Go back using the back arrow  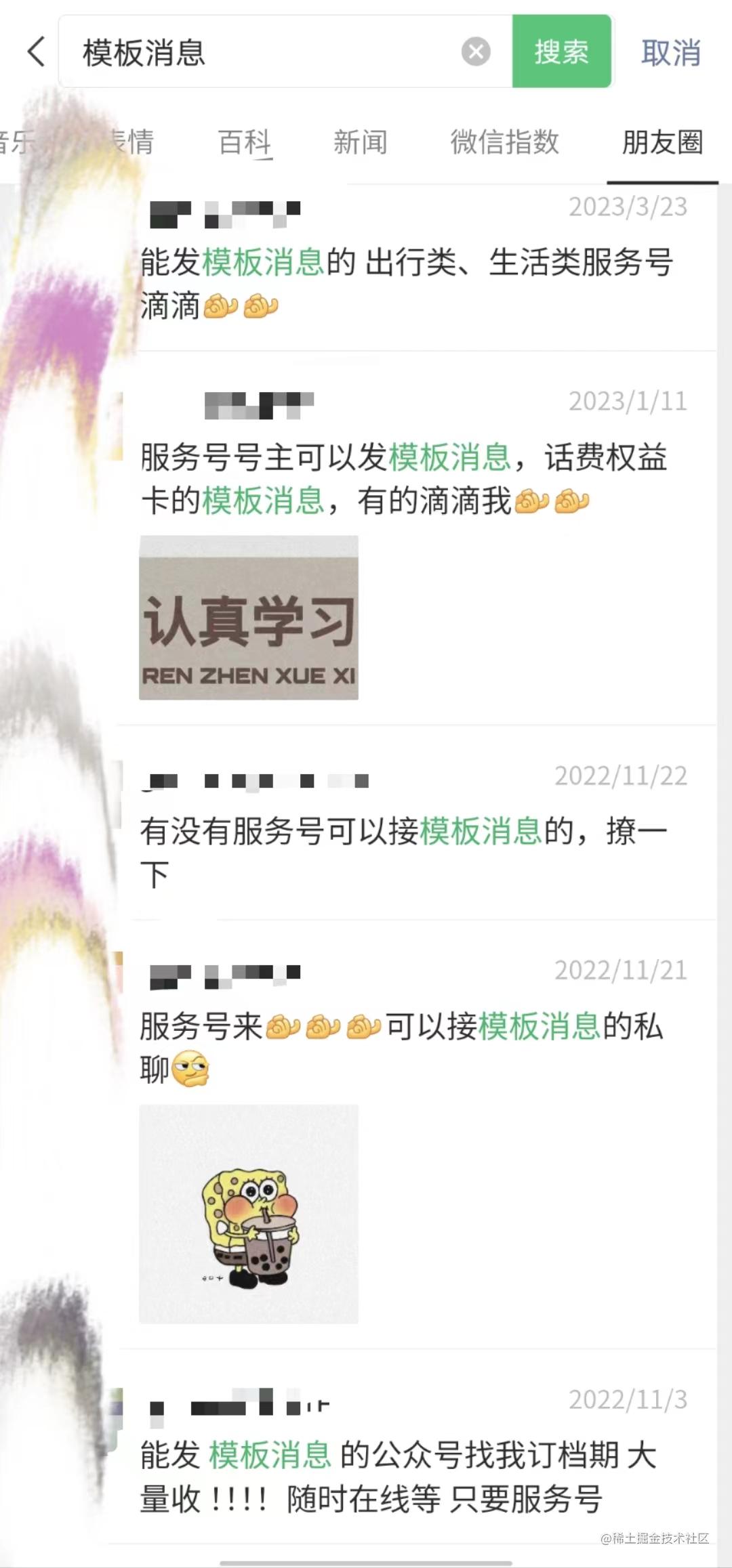[37, 52]
